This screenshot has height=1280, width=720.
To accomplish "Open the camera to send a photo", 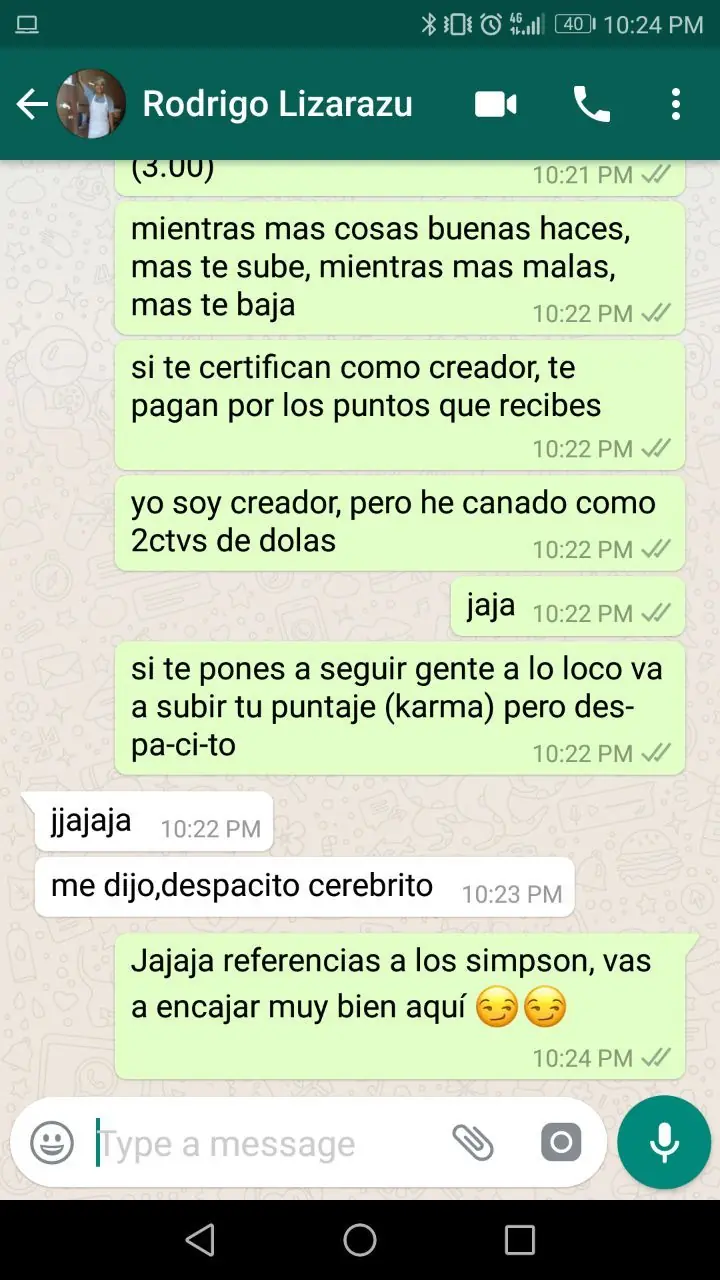I will 561,1142.
